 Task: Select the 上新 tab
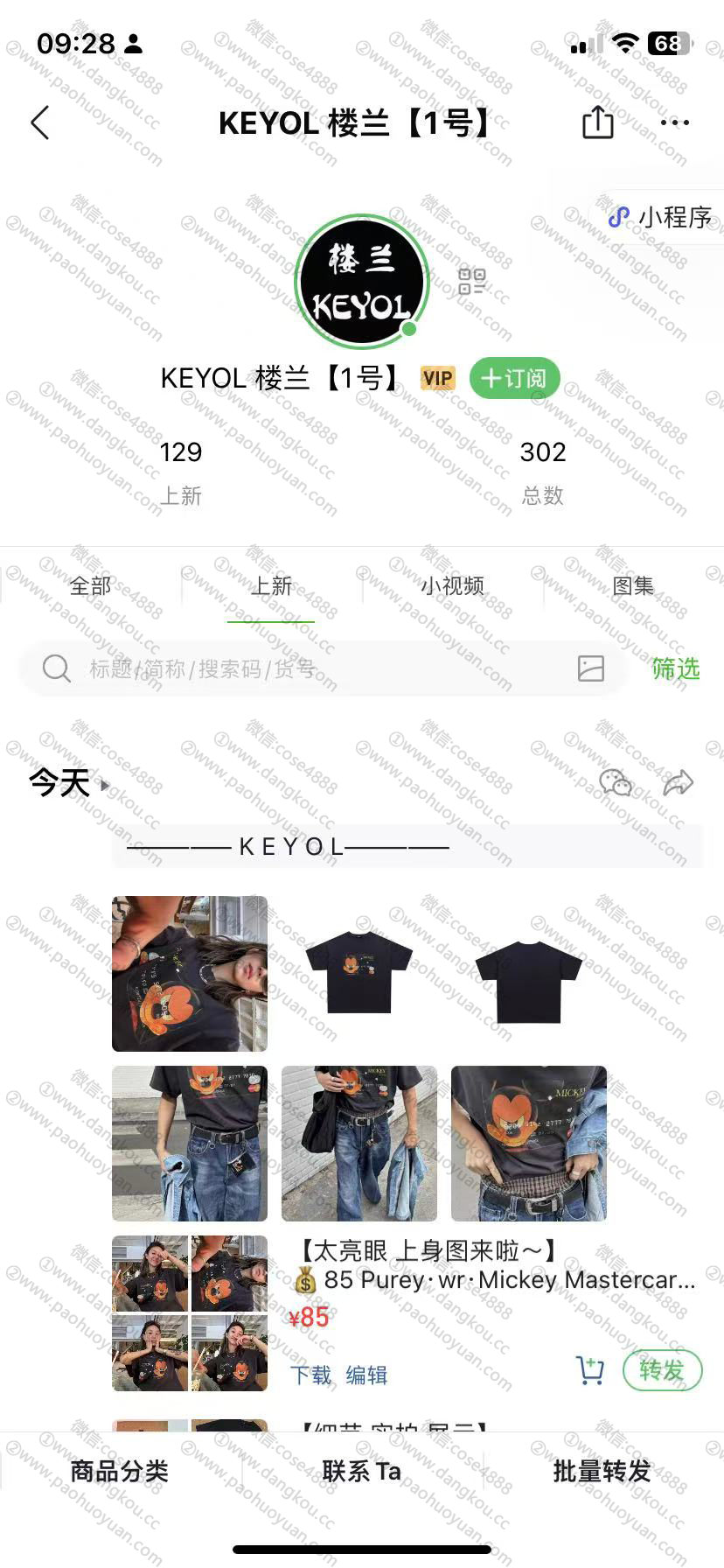pyautogui.click(x=271, y=585)
